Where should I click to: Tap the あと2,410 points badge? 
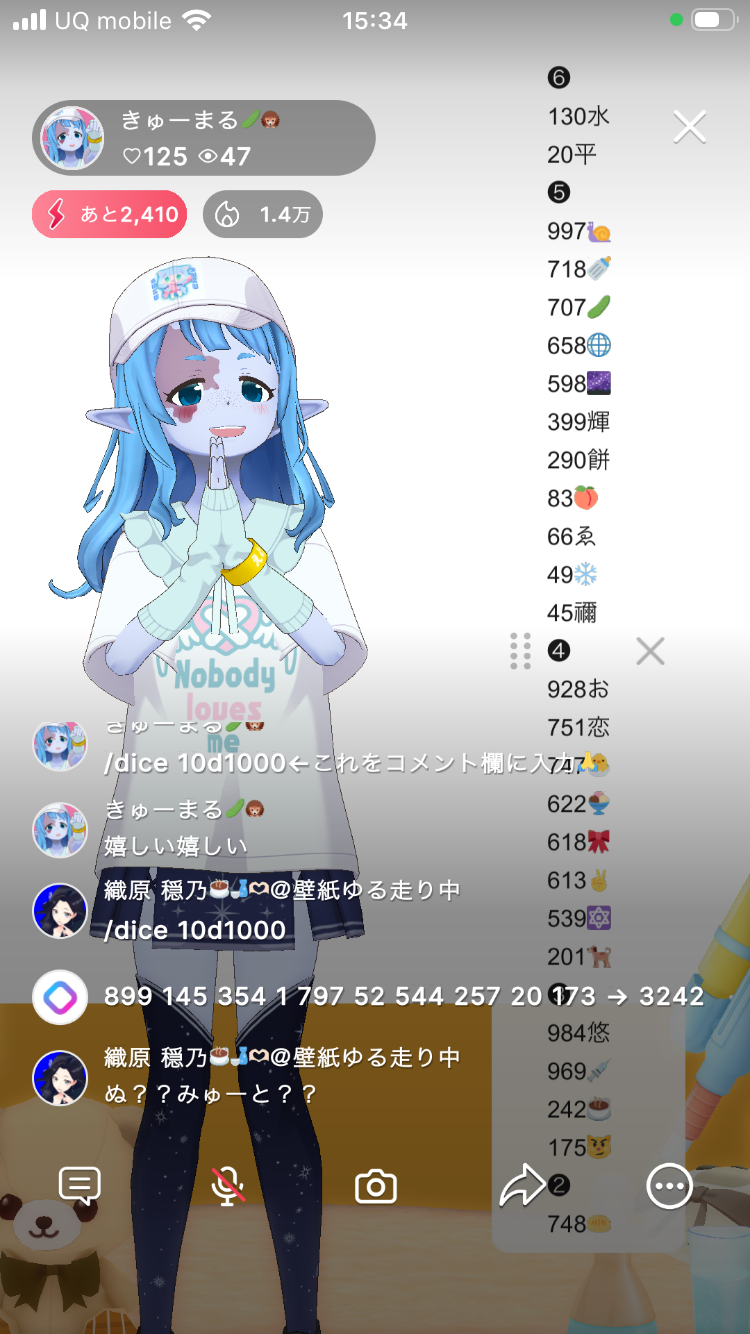tap(110, 214)
